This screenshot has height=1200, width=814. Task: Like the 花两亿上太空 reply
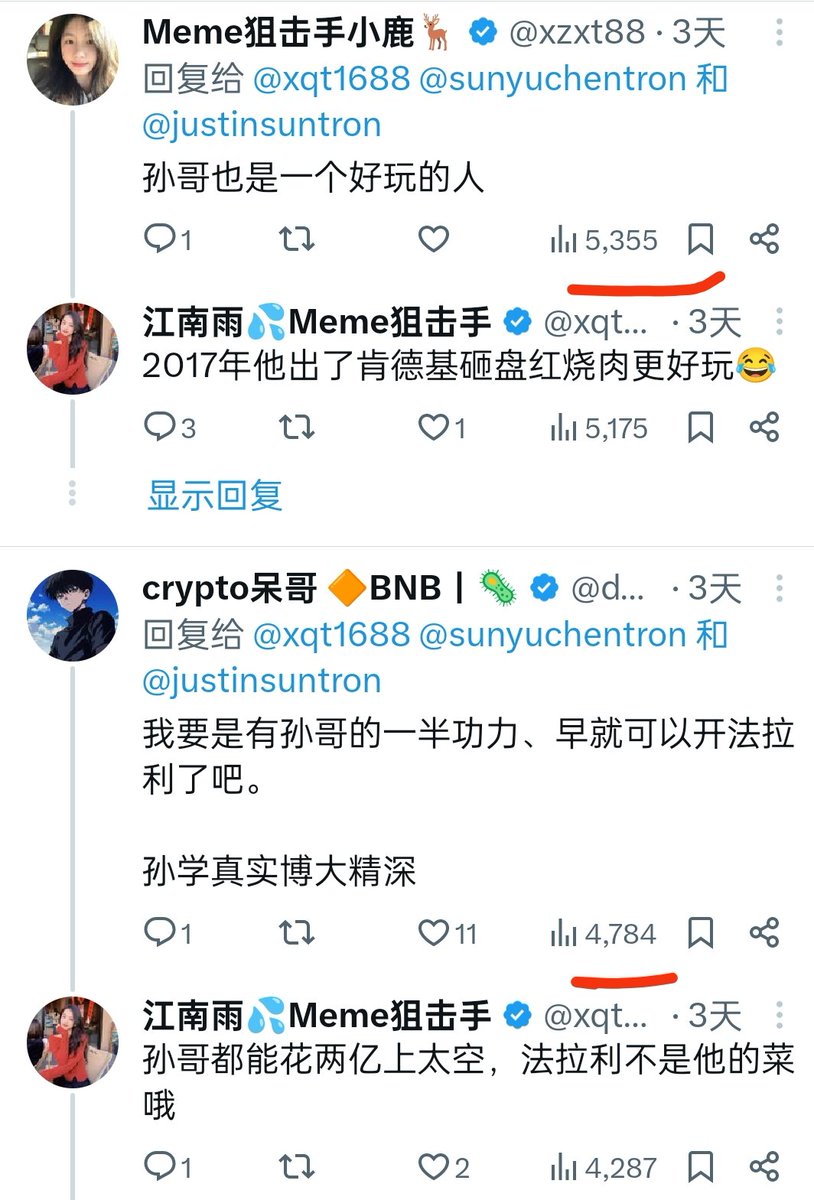434,1166
